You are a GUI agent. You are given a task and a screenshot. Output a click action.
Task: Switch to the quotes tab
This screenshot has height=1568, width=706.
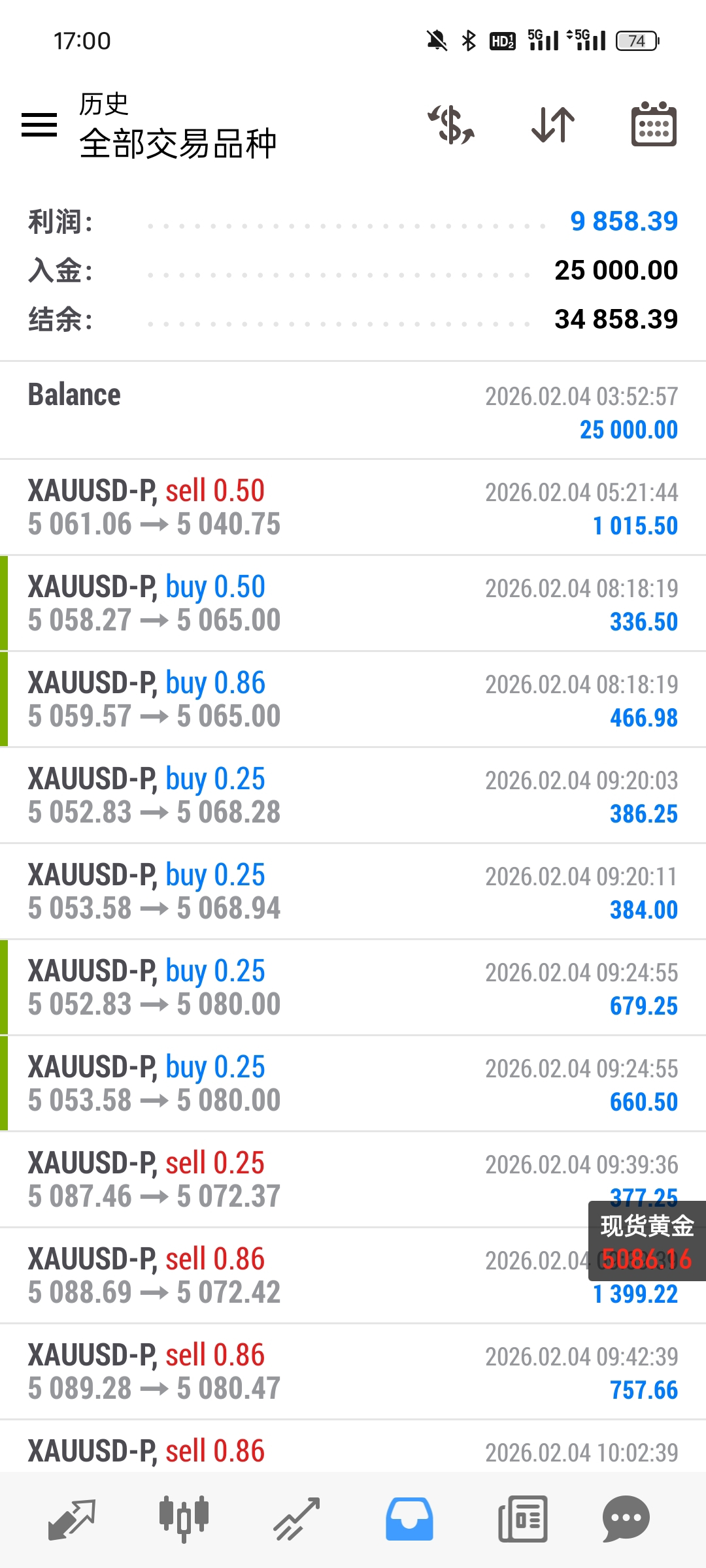pos(72,1518)
